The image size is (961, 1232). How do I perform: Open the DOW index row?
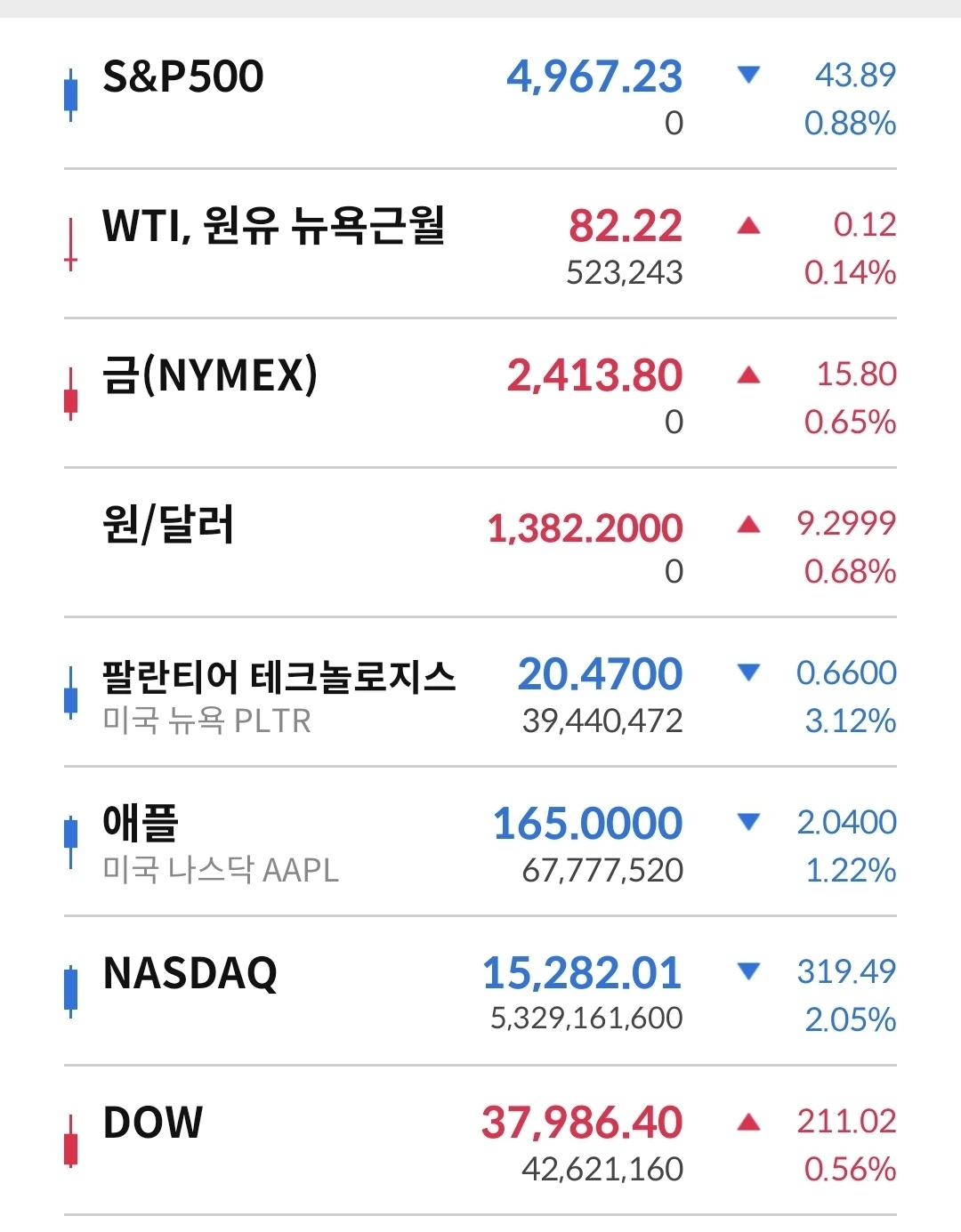coord(153,1123)
